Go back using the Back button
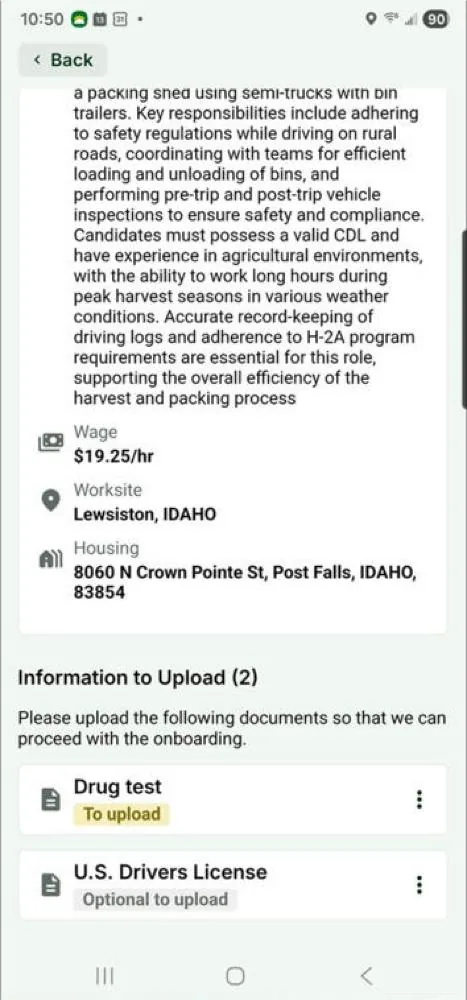The width and height of the screenshot is (467, 1000). pos(63,61)
